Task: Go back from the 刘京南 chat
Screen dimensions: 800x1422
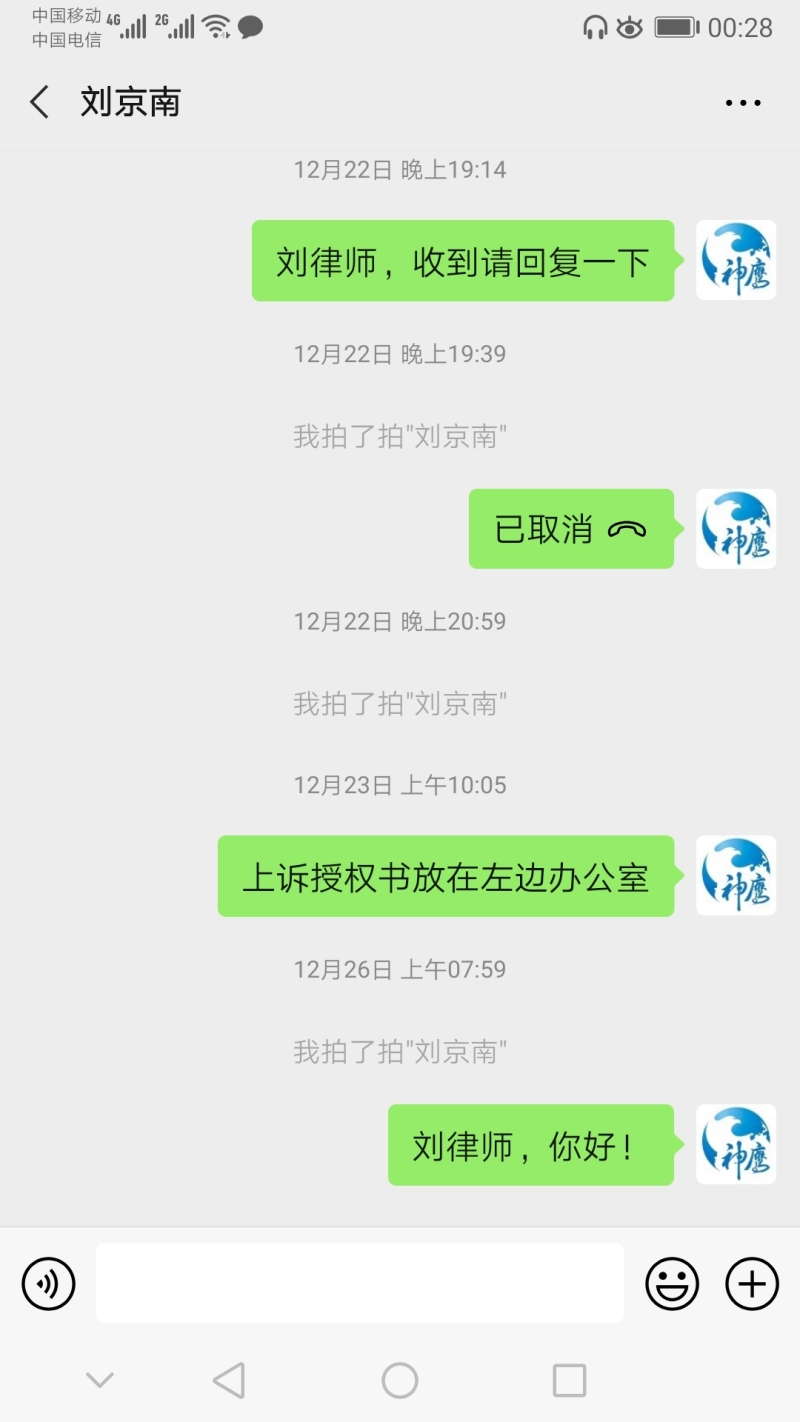Action: coord(40,103)
